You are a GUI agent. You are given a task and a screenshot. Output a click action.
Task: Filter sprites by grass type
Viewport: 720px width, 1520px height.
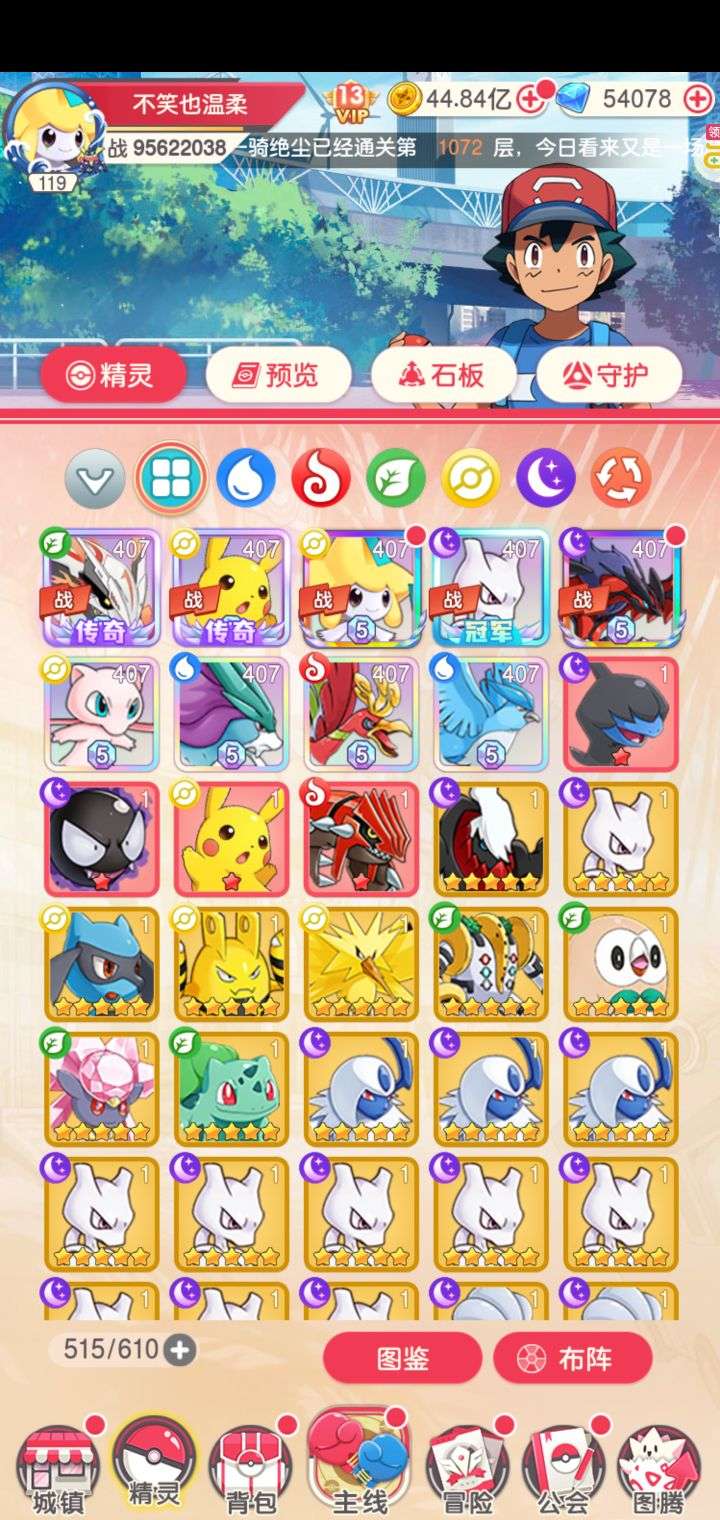coord(395,479)
